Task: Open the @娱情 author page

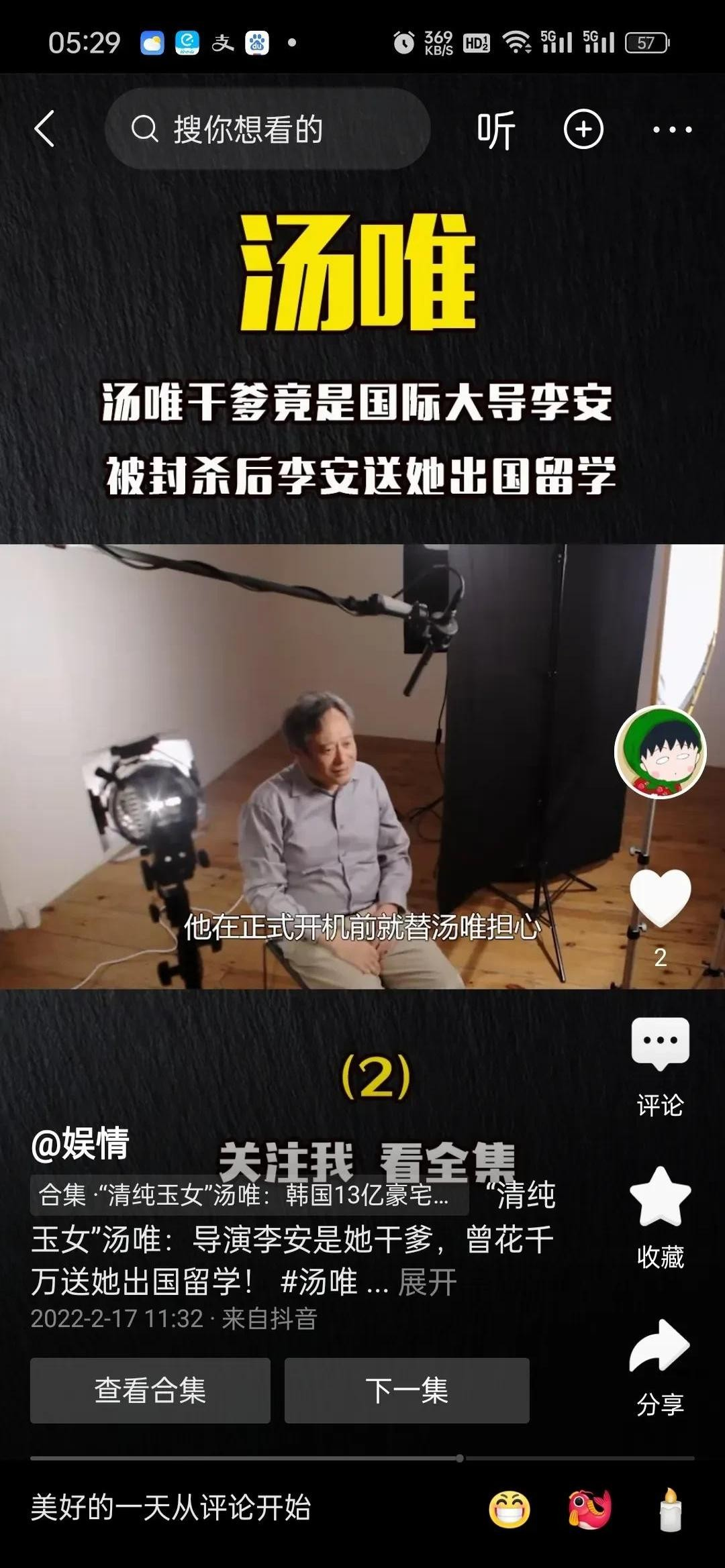Action: 81,1144
